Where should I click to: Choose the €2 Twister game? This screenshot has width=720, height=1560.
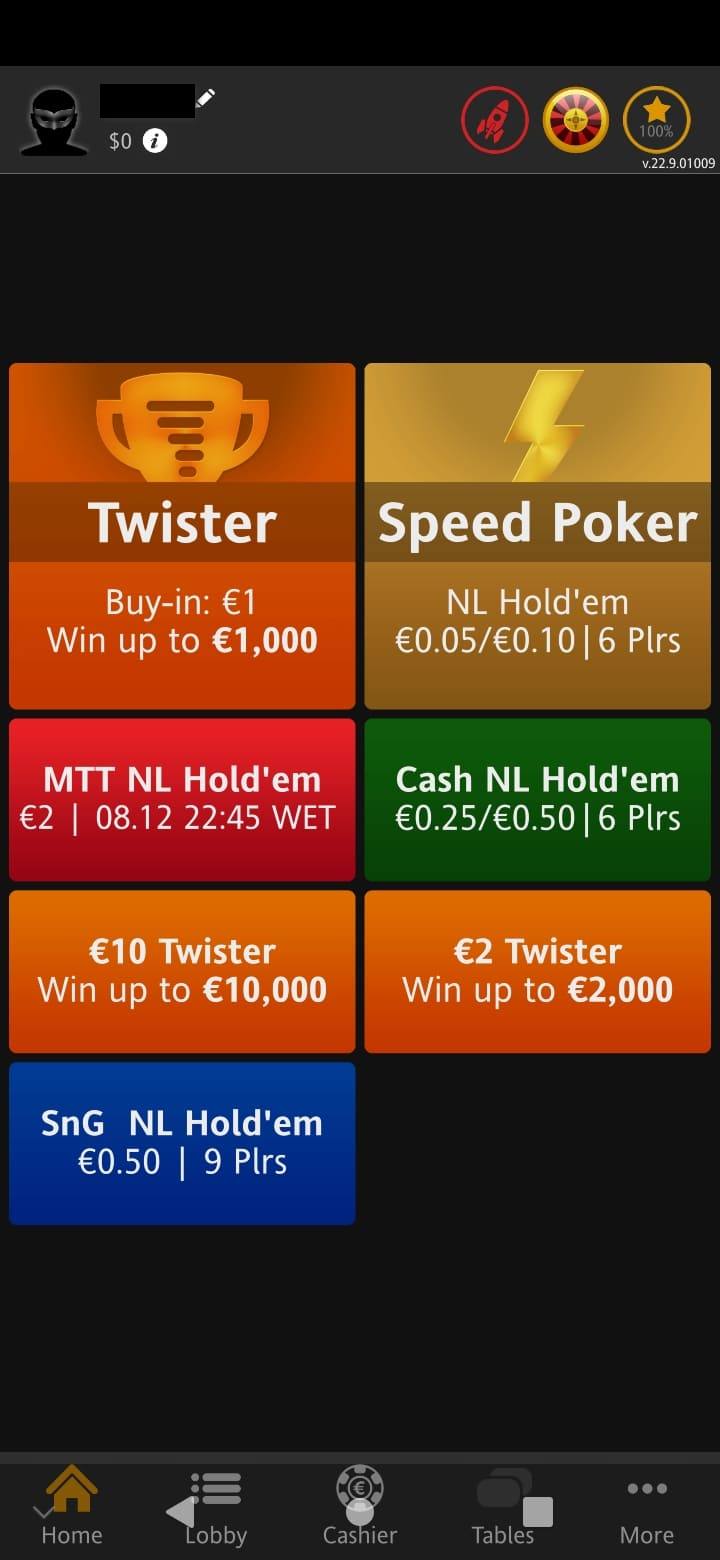pos(538,971)
